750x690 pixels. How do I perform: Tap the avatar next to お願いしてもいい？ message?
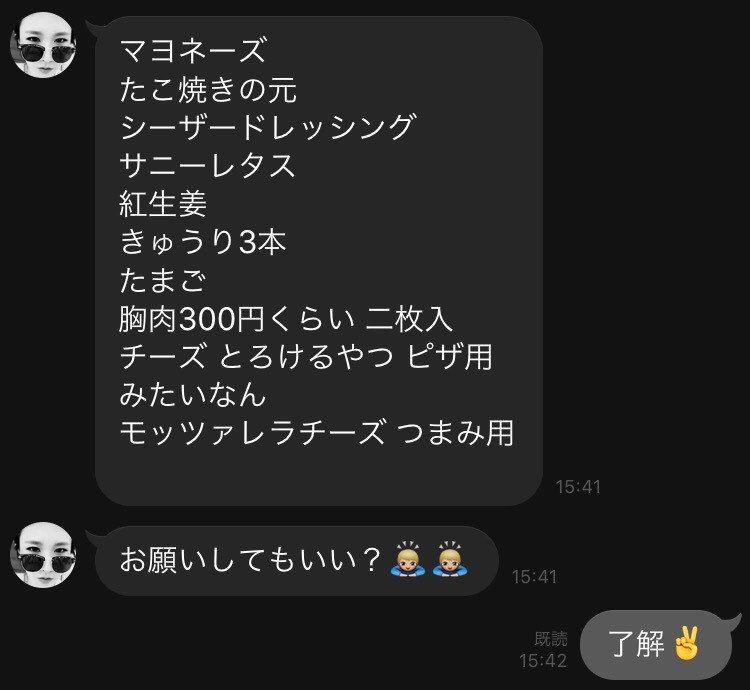(43, 555)
